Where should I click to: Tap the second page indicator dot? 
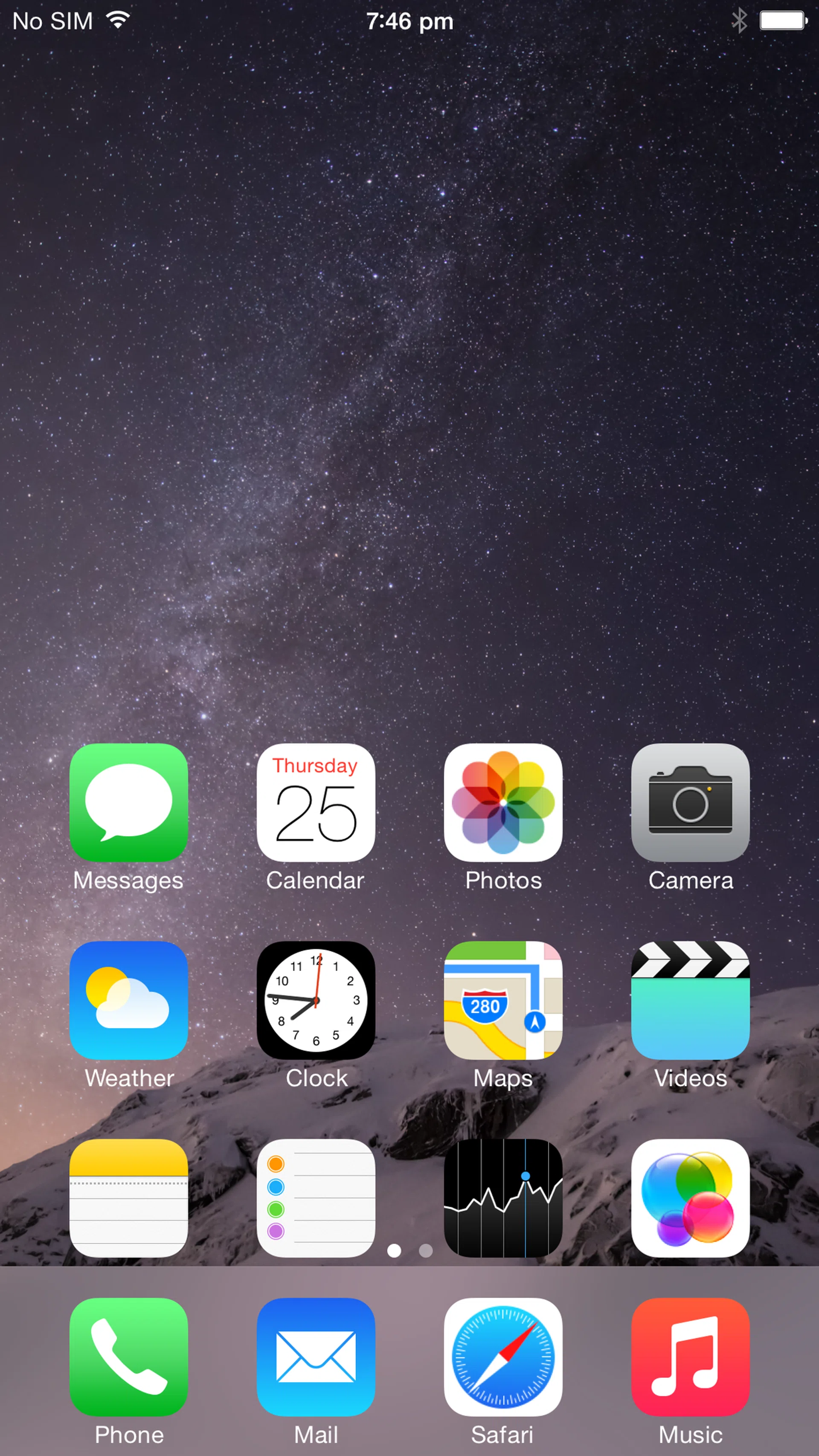(426, 1251)
